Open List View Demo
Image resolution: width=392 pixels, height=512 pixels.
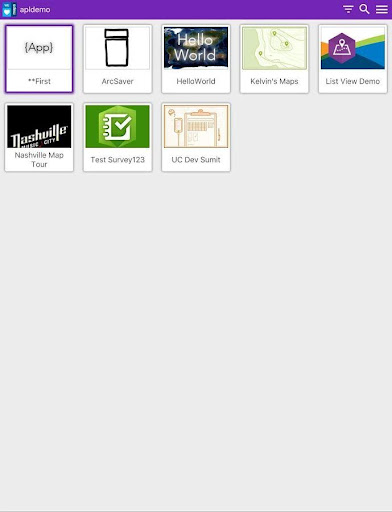pos(353,59)
